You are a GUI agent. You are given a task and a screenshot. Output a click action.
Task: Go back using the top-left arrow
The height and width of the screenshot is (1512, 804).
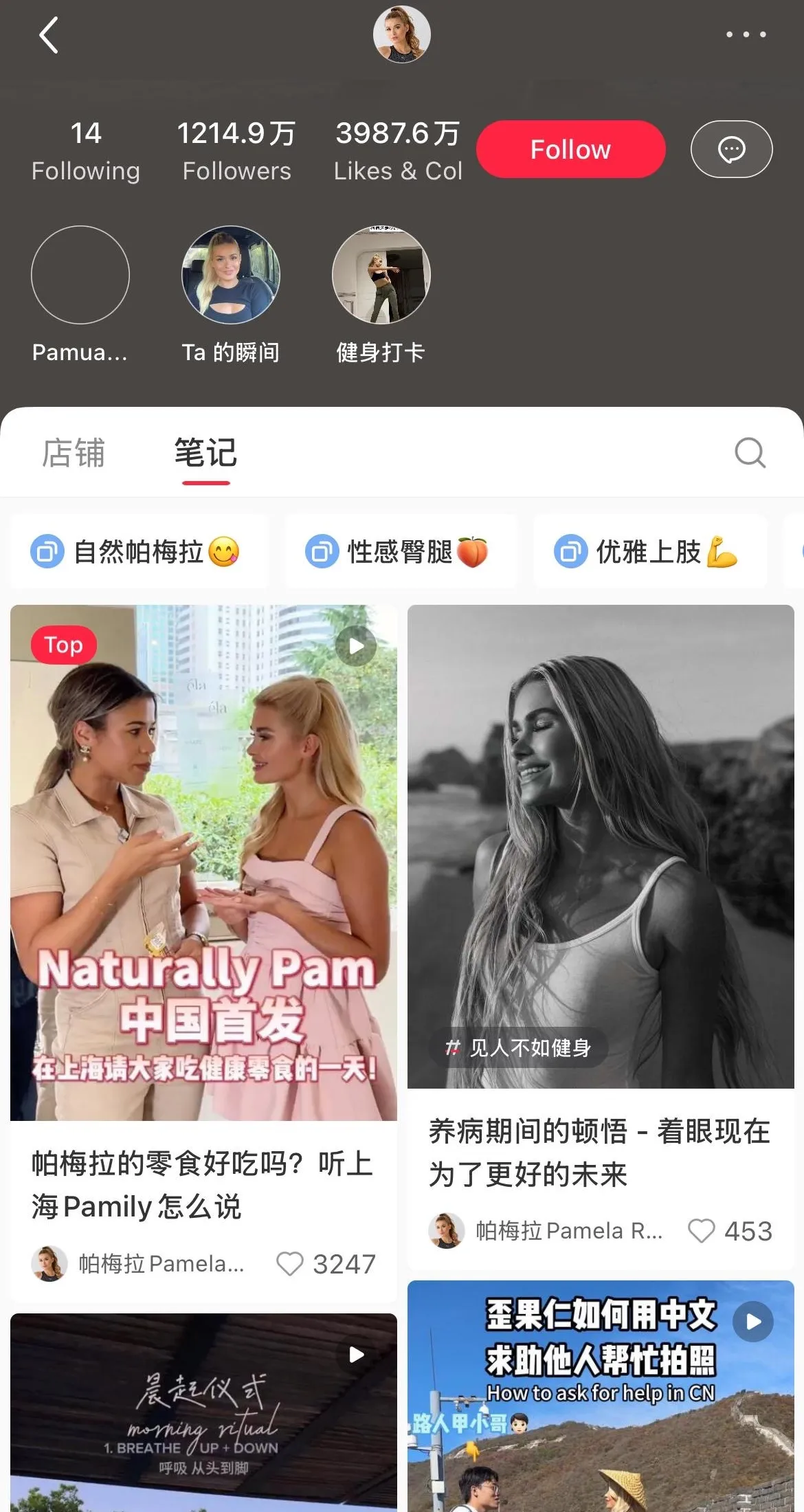pos(49,35)
